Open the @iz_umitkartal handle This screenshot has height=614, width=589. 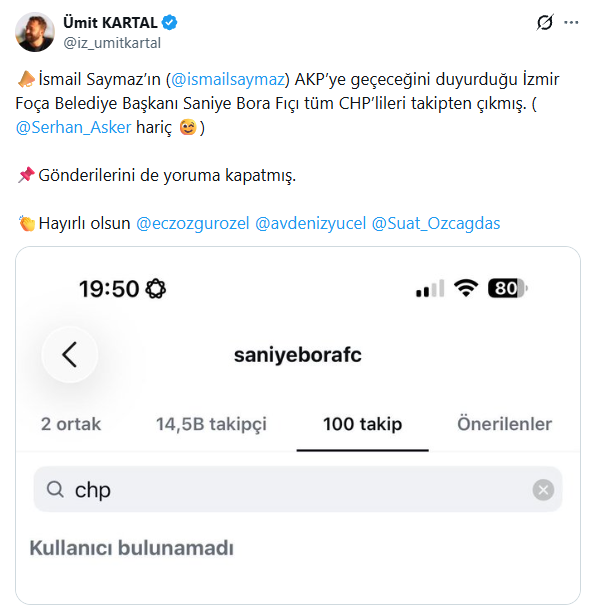click(112, 43)
